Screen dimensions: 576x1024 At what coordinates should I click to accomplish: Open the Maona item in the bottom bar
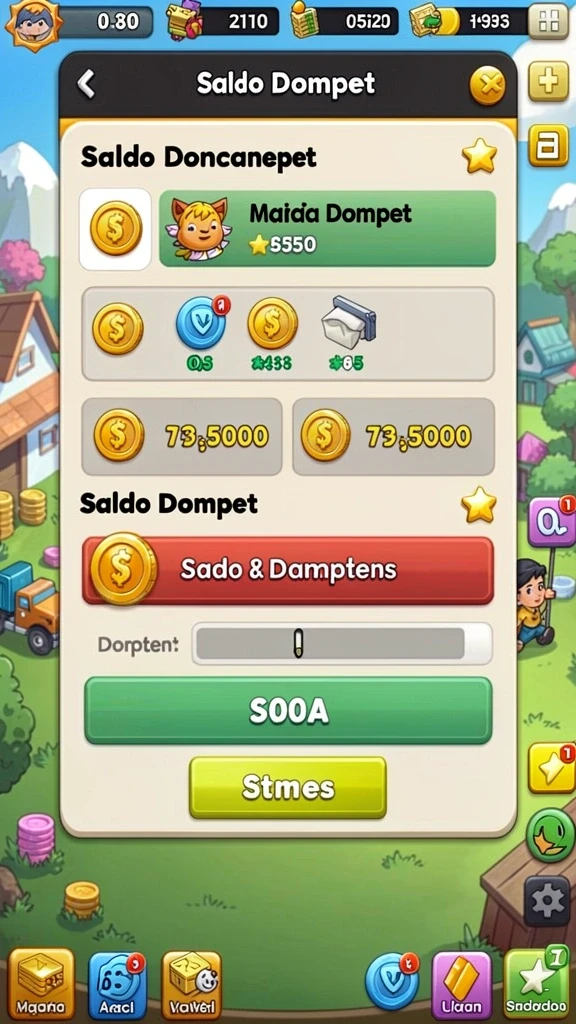[41, 984]
